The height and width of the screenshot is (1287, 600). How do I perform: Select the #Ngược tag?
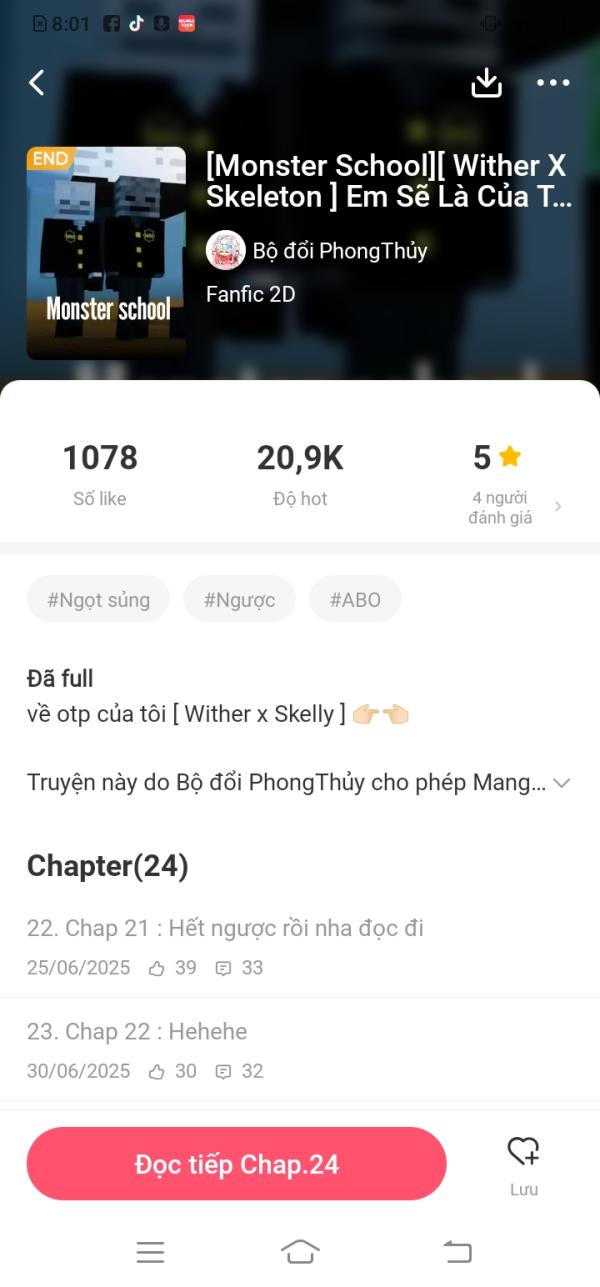(x=239, y=600)
